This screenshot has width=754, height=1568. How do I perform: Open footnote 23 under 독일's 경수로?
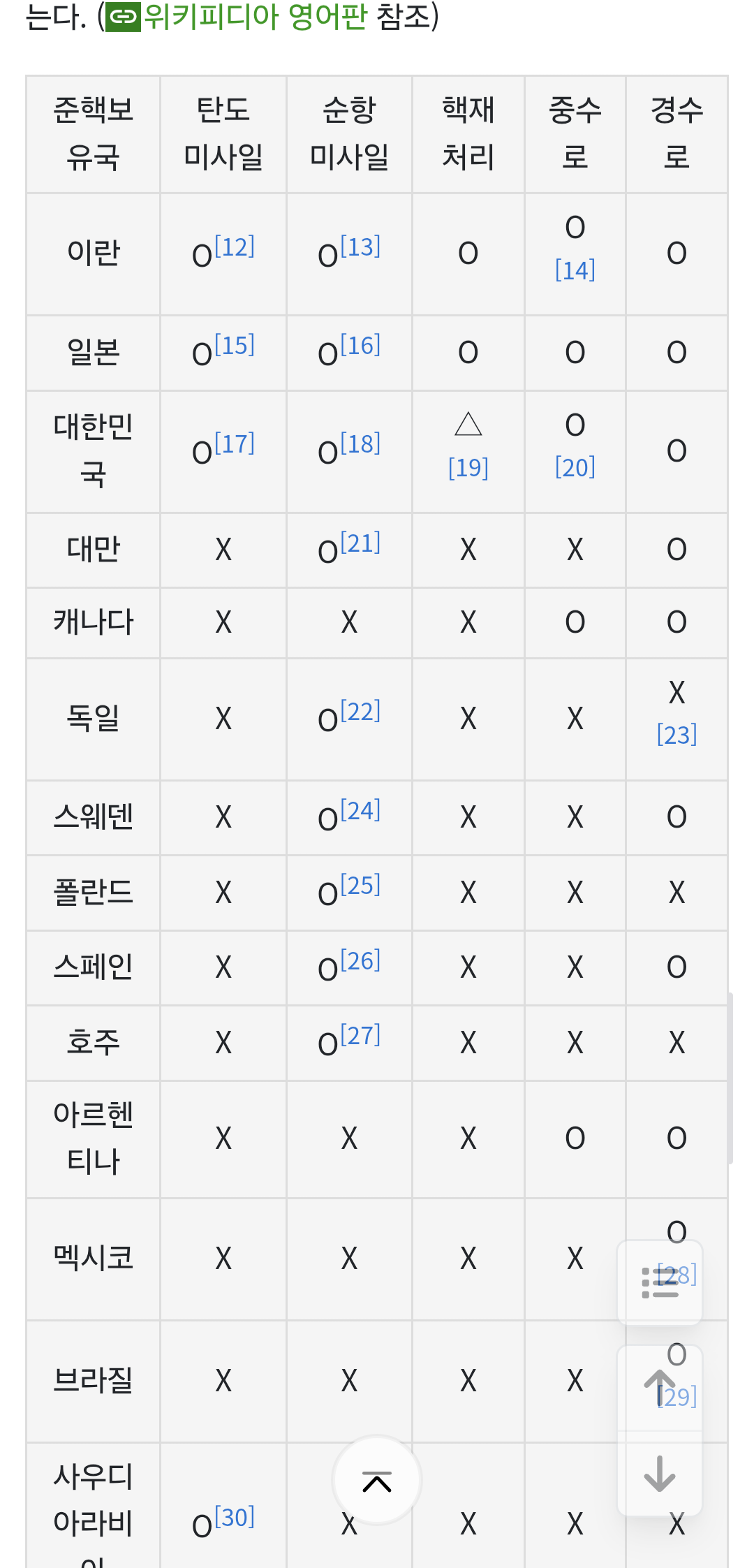(677, 735)
